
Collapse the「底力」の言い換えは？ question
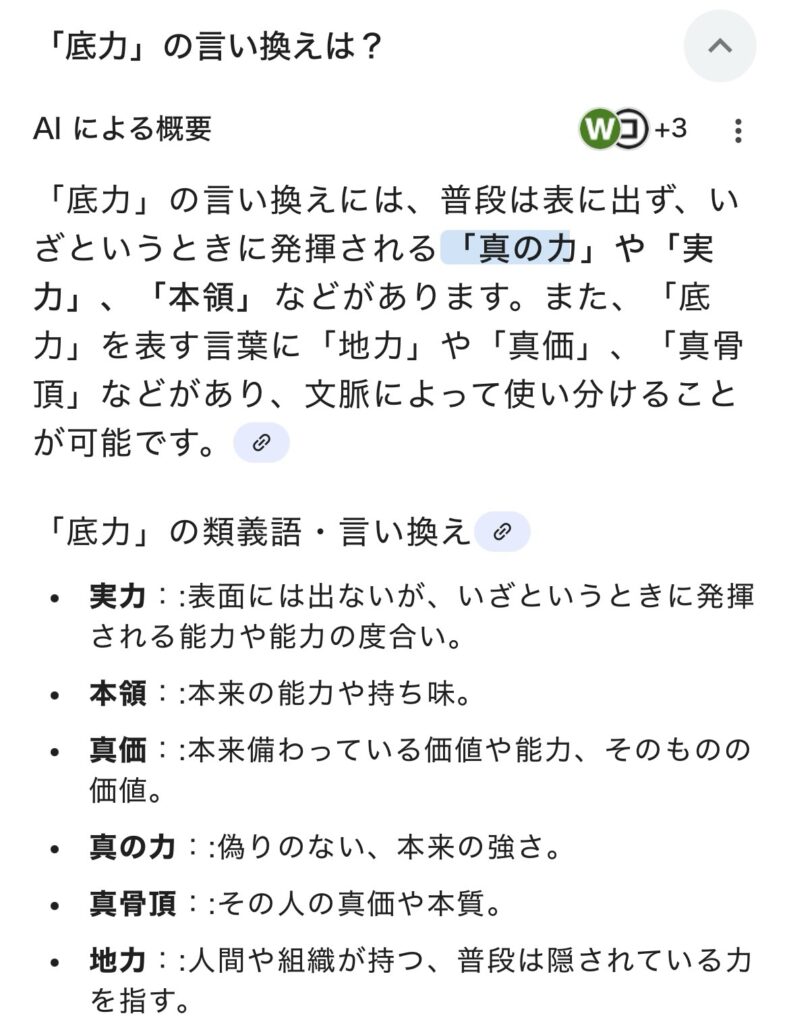coord(720,47)
